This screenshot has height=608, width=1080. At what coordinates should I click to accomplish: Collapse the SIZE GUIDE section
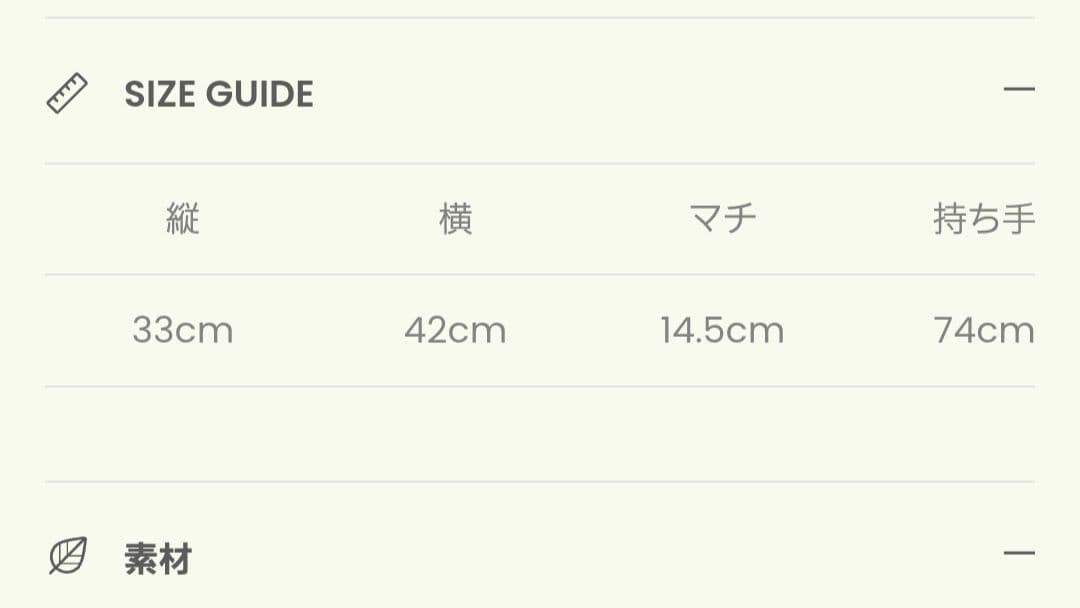(1018, 91)
